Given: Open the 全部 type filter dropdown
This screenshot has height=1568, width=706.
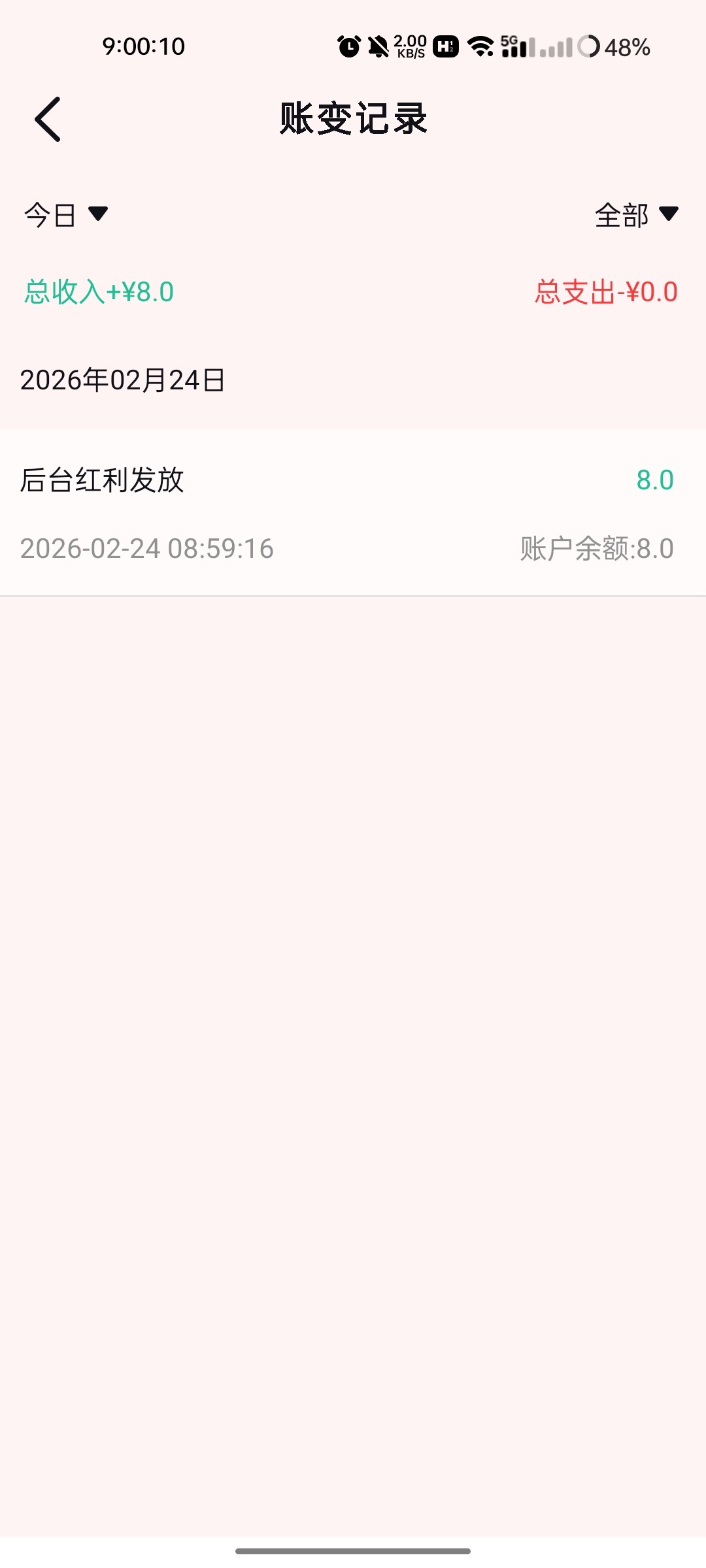Looking at the screenshot, I should (636, 214).
